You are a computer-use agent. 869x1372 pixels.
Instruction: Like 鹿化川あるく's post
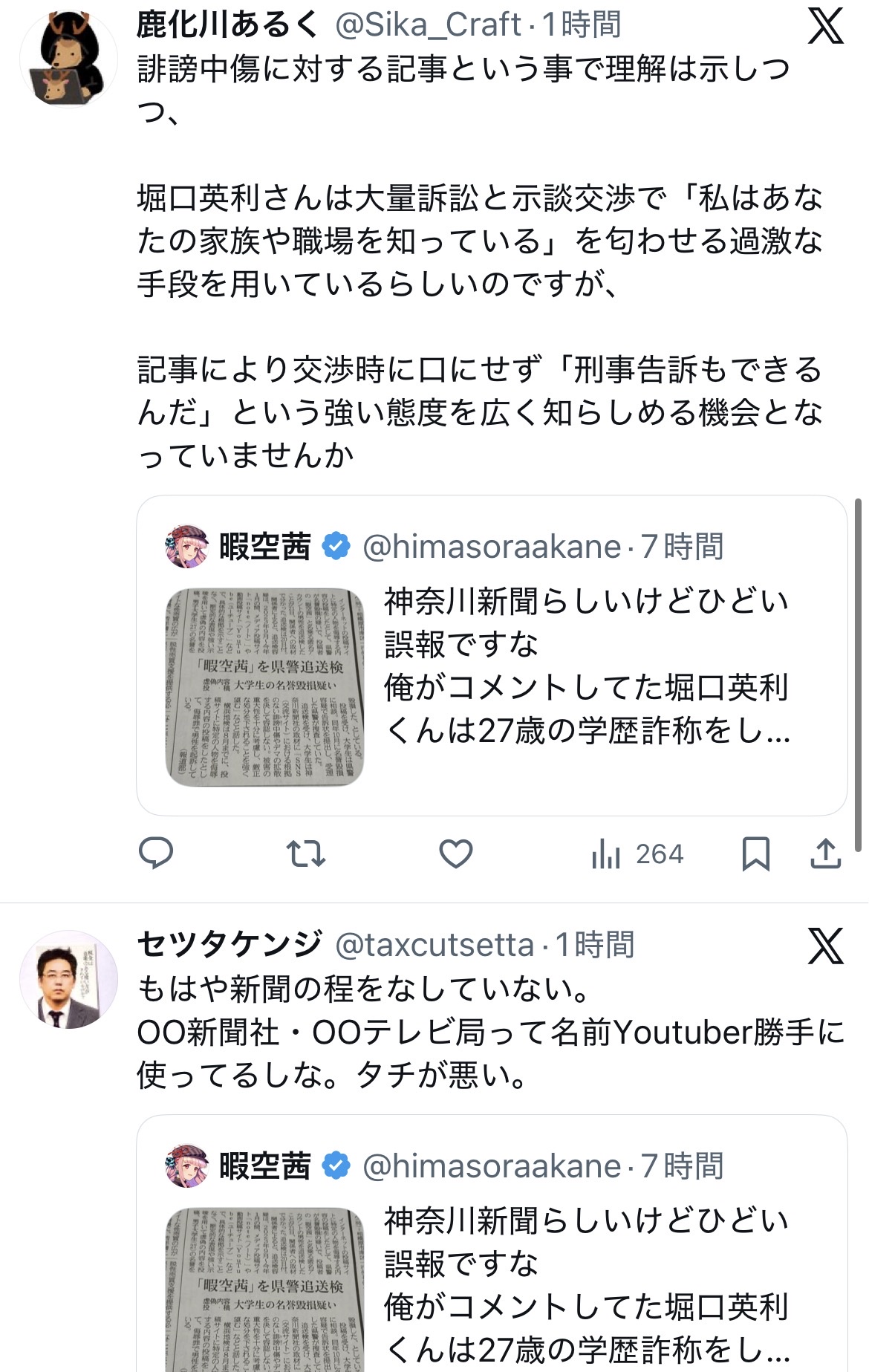click(x=456, y=854)
